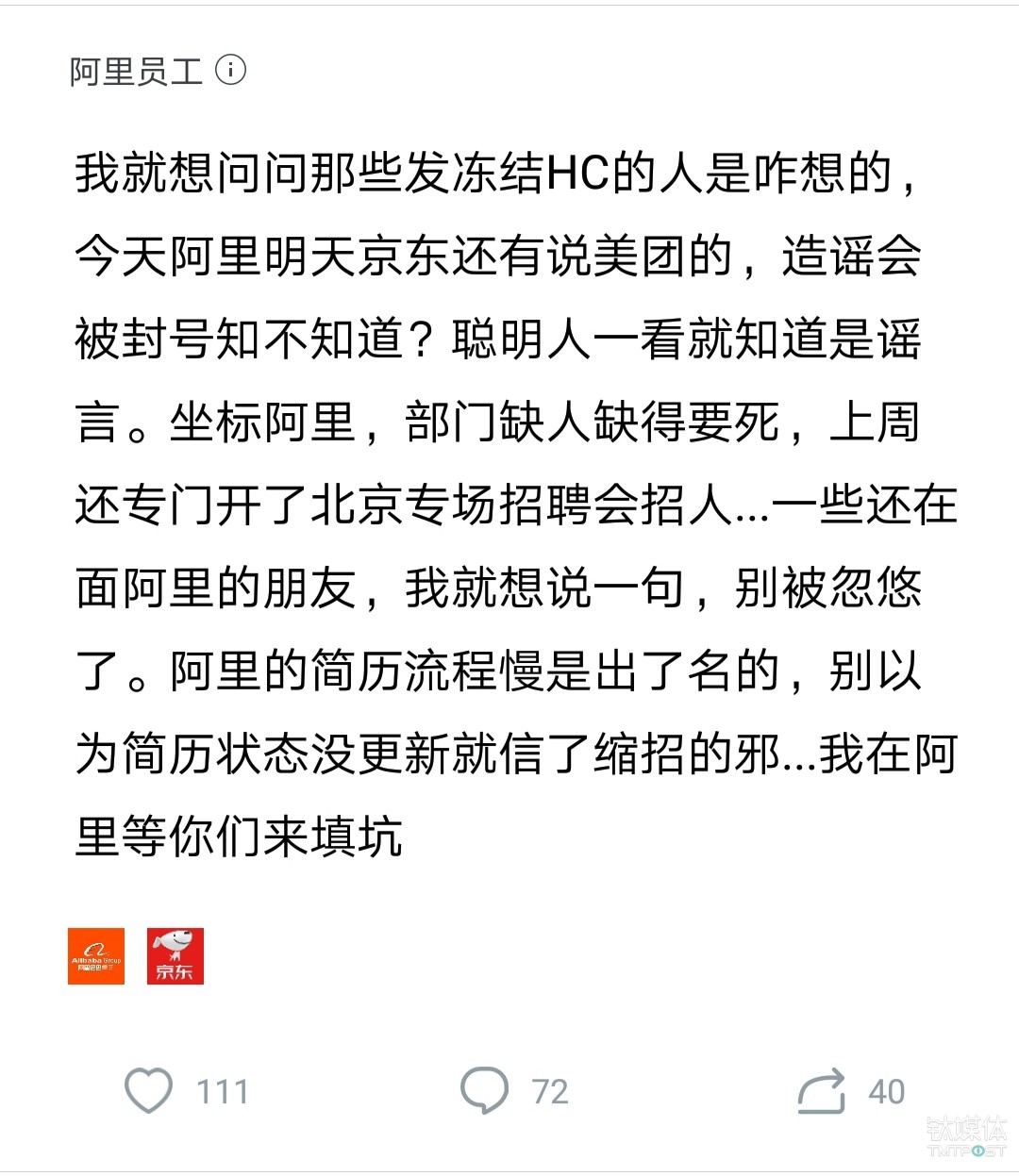Tap the info icon beside 阿里员工
The image size is (1019, 1176).
point(231,70)
